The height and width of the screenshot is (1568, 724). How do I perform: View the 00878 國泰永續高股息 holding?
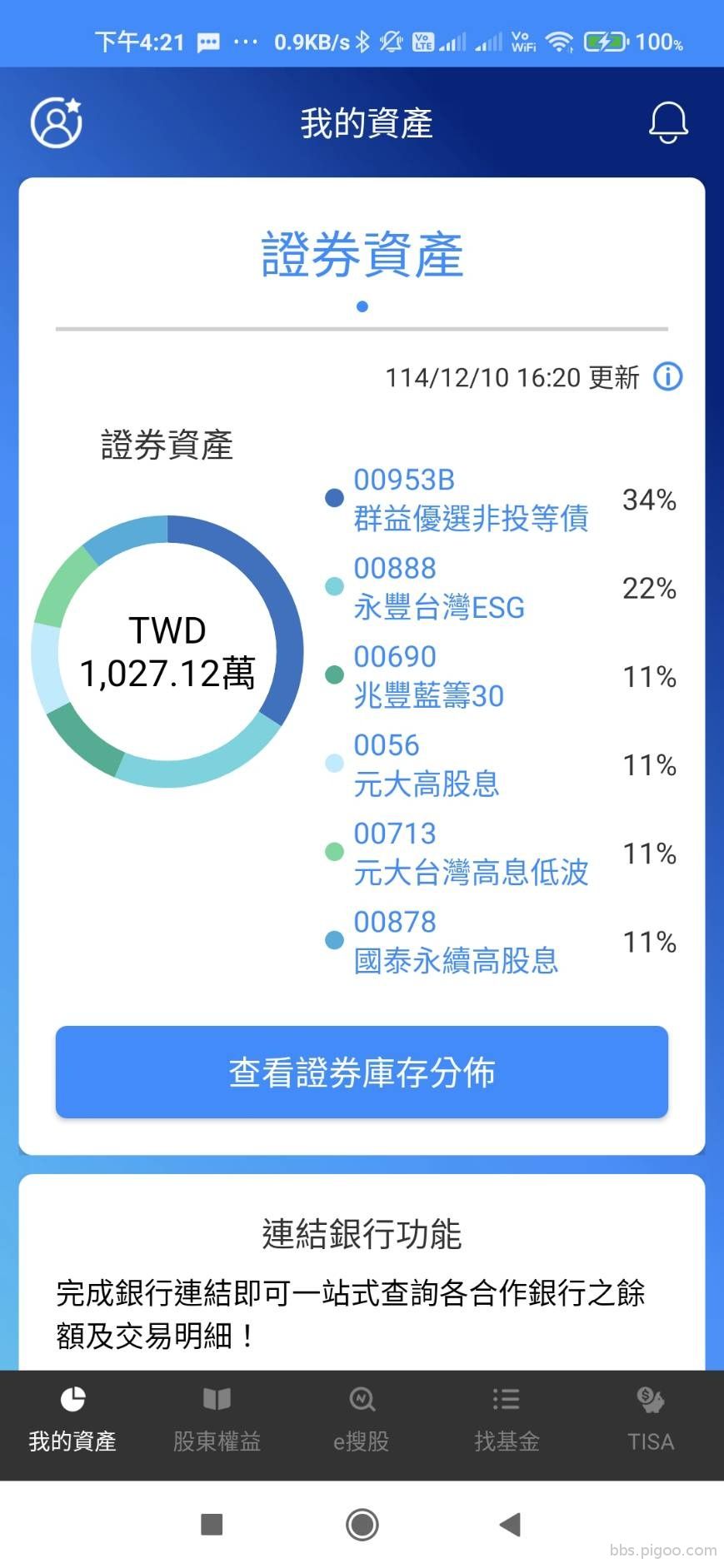pyautogui.click(x=456, y=941)
